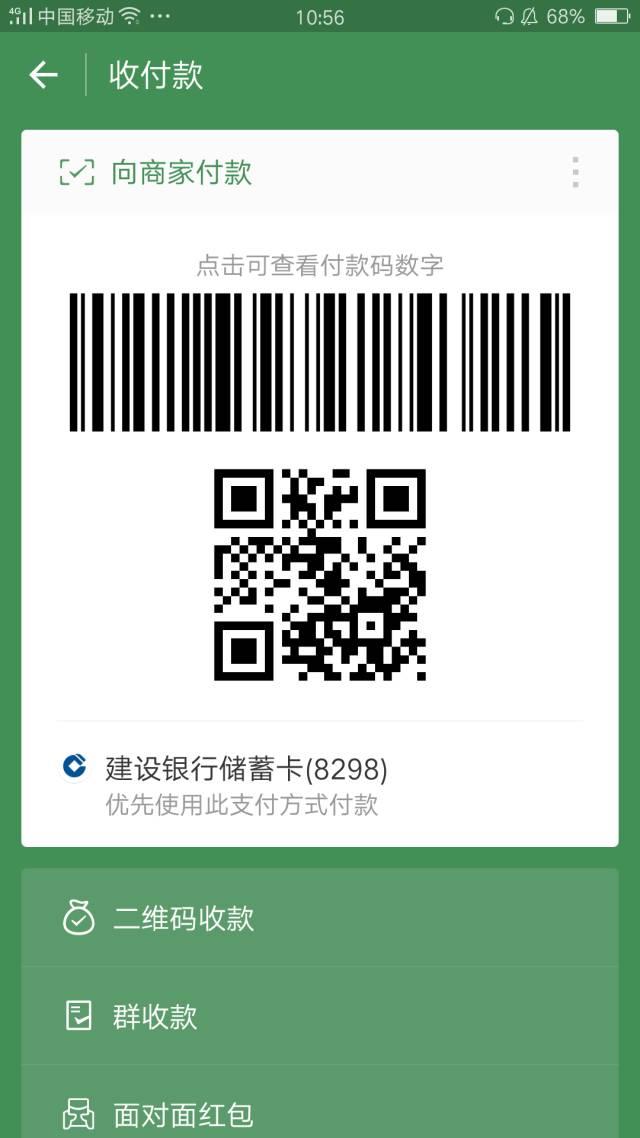
Task: Tap the barcode to view payment digits
Action: tap(320, 362)
